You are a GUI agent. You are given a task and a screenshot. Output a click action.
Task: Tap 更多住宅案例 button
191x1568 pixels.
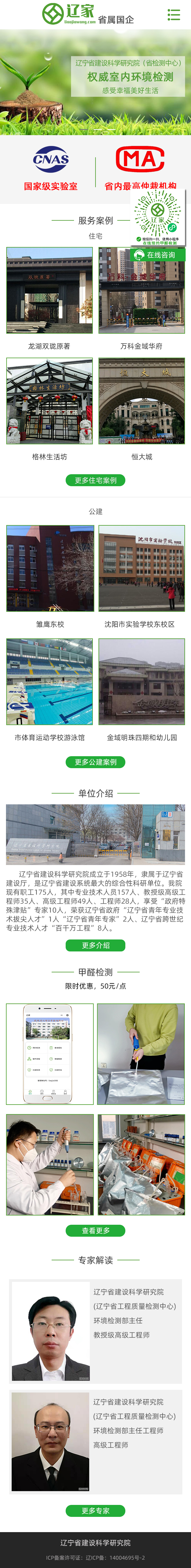pyautogui.click(x=95, y=480)
